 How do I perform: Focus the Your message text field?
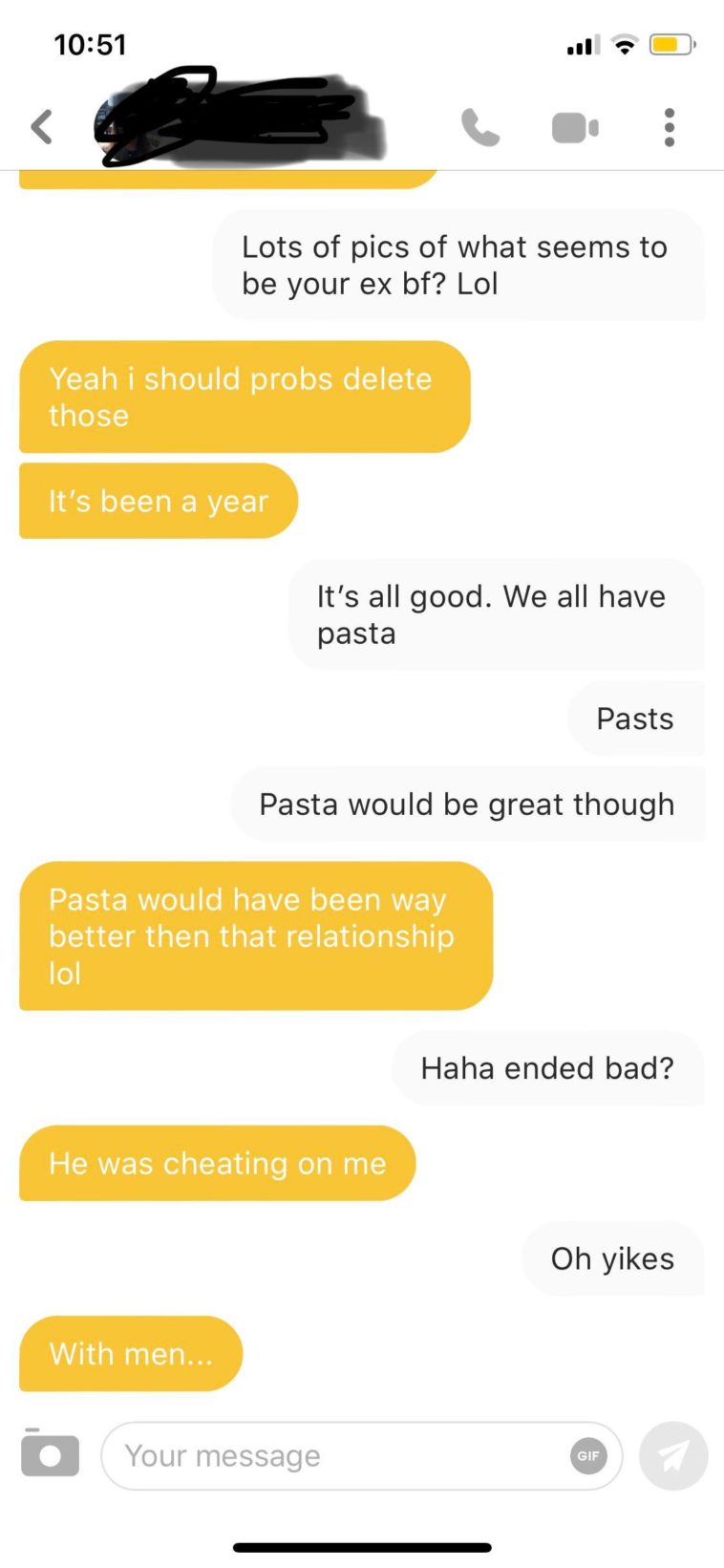click(334, 1456)
